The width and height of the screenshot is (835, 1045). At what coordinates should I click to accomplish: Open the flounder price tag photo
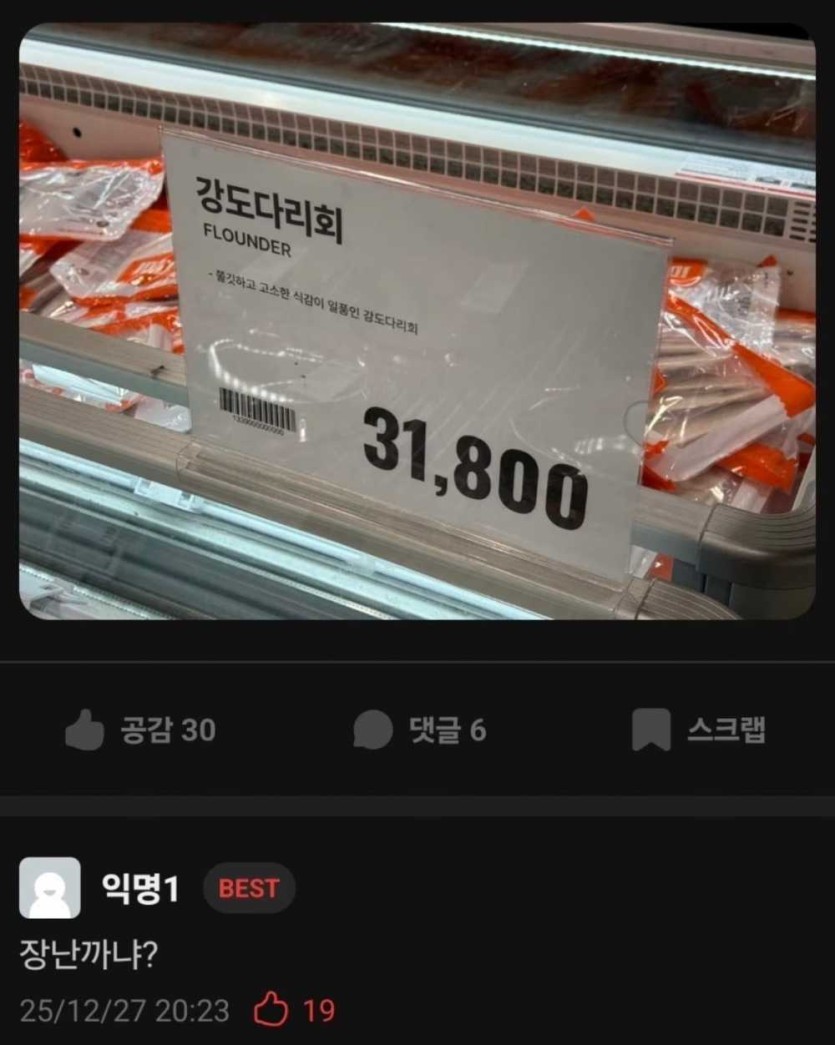[x=417, y=320]
